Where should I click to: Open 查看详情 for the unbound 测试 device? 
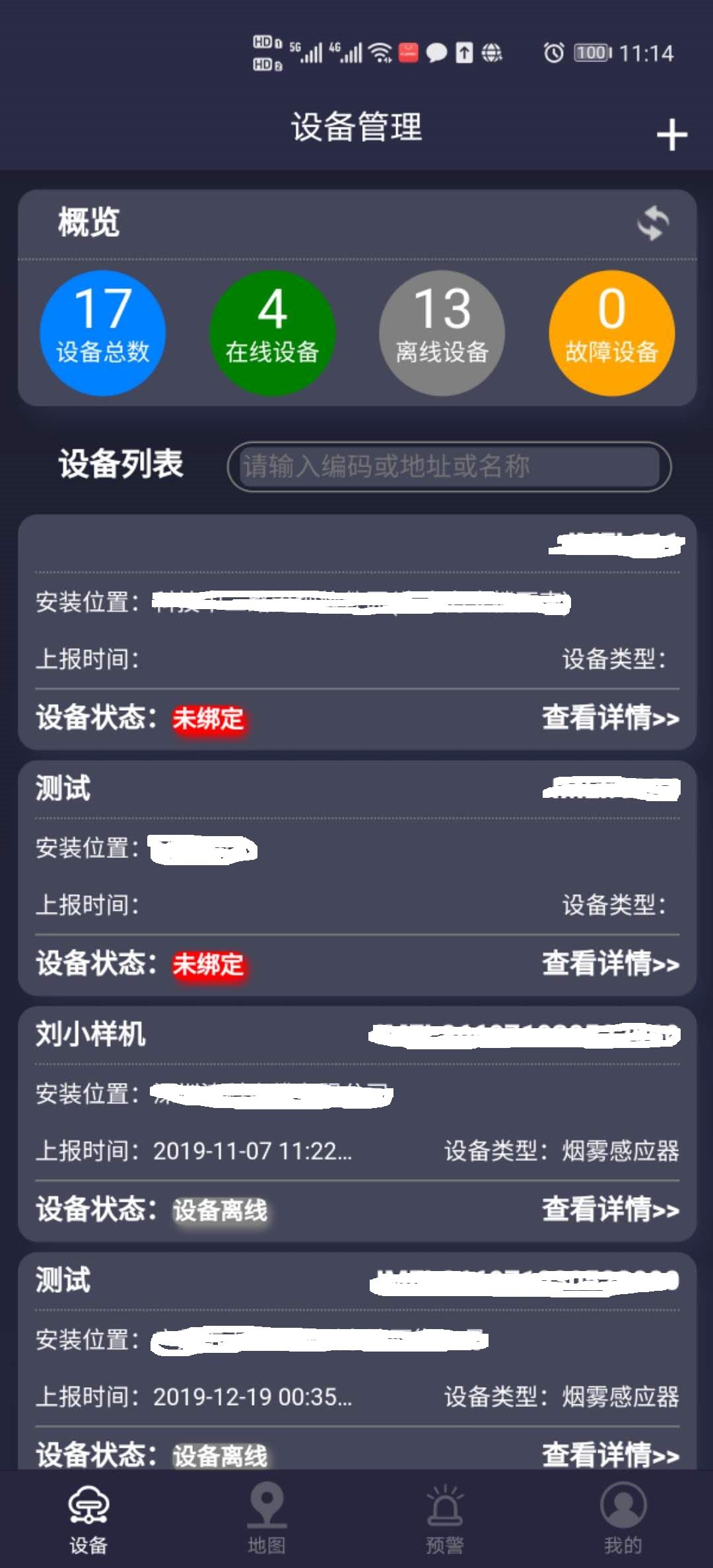(610, 964)
